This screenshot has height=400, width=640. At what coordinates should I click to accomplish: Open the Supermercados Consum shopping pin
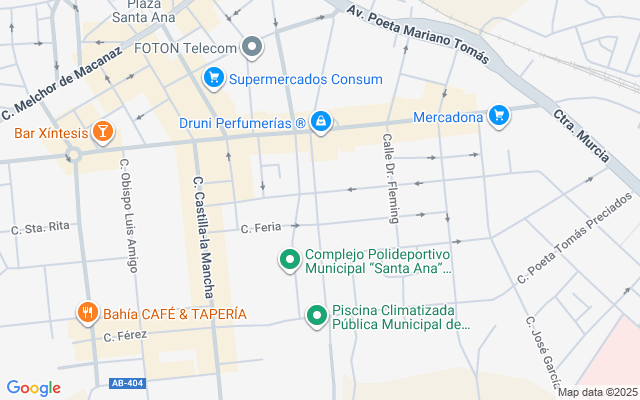click(214, 78)
